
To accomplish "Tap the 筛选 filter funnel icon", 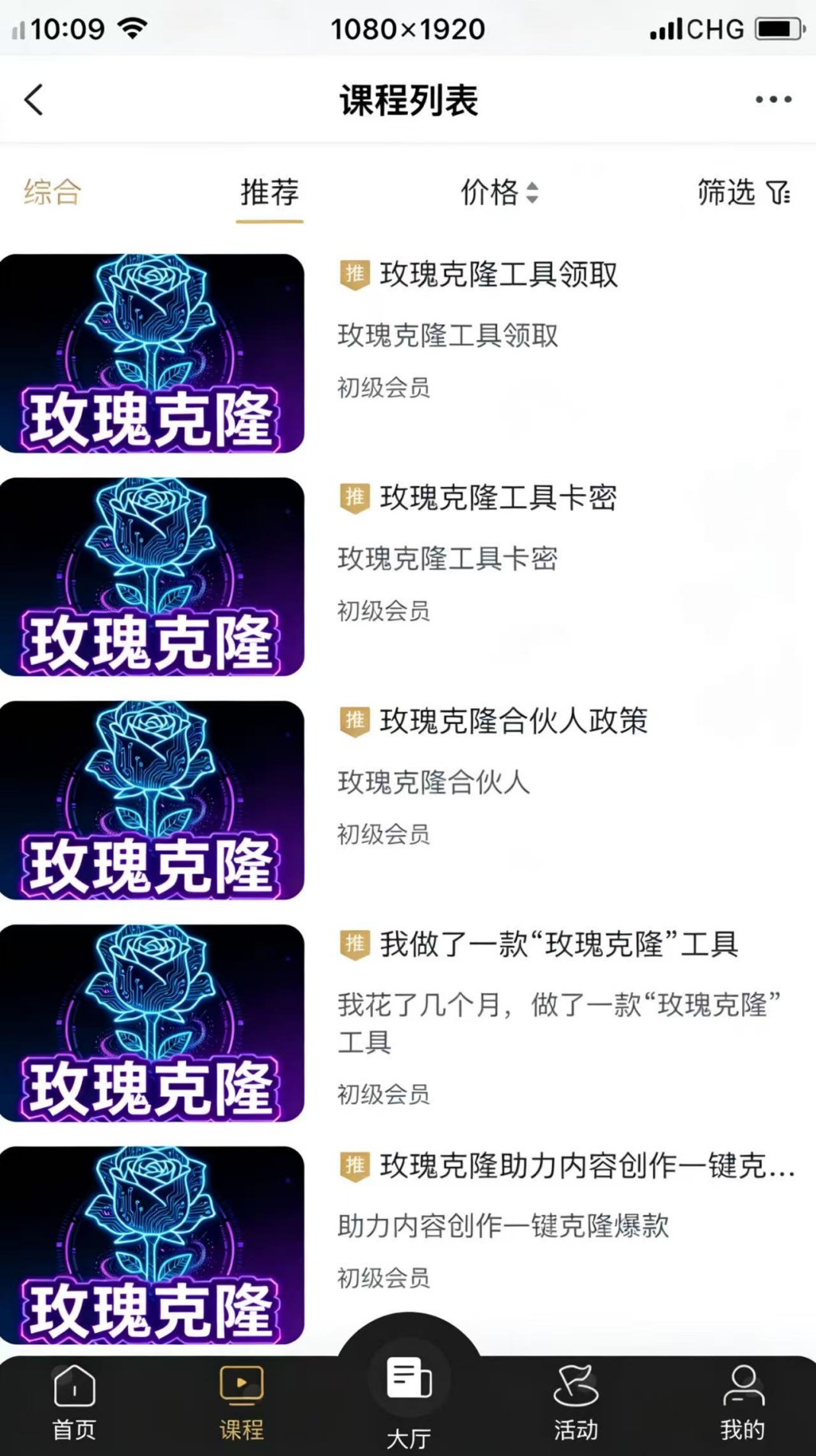I will coord(779,194).
